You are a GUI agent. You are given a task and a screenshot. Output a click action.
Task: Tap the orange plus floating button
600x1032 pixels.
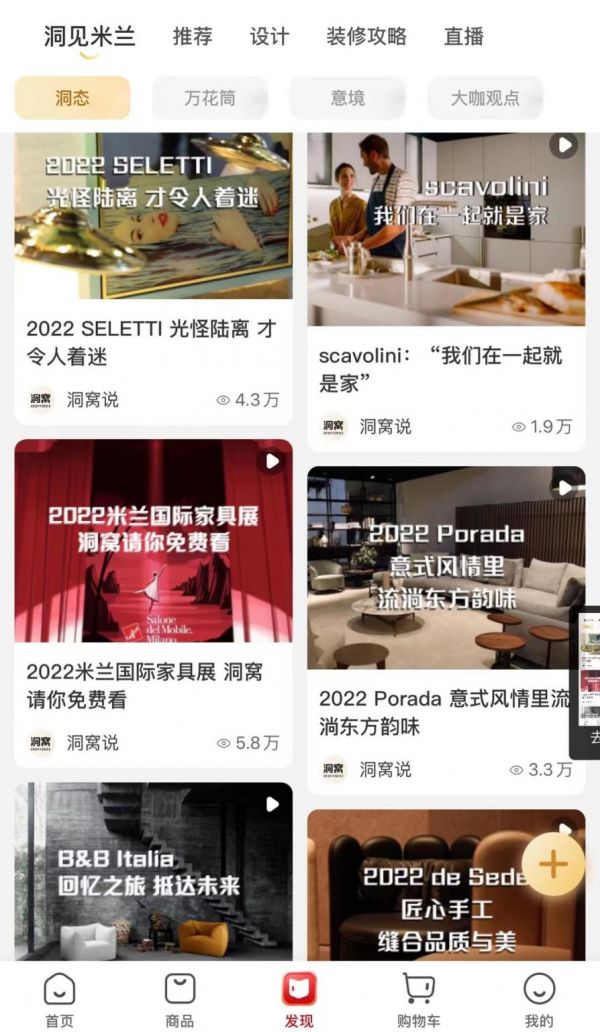coord(553,864)
